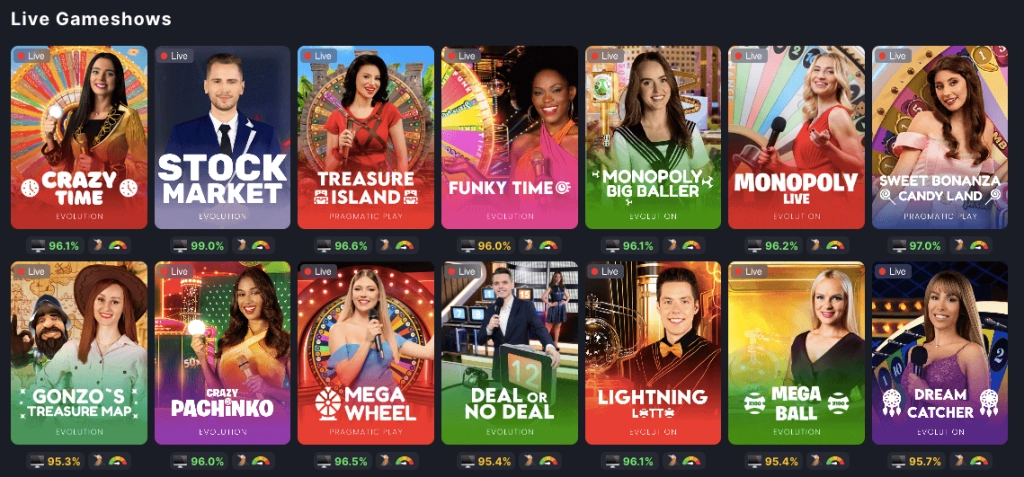
Task: Launch Monopoly Live gameshow
Action: point(796,137)
